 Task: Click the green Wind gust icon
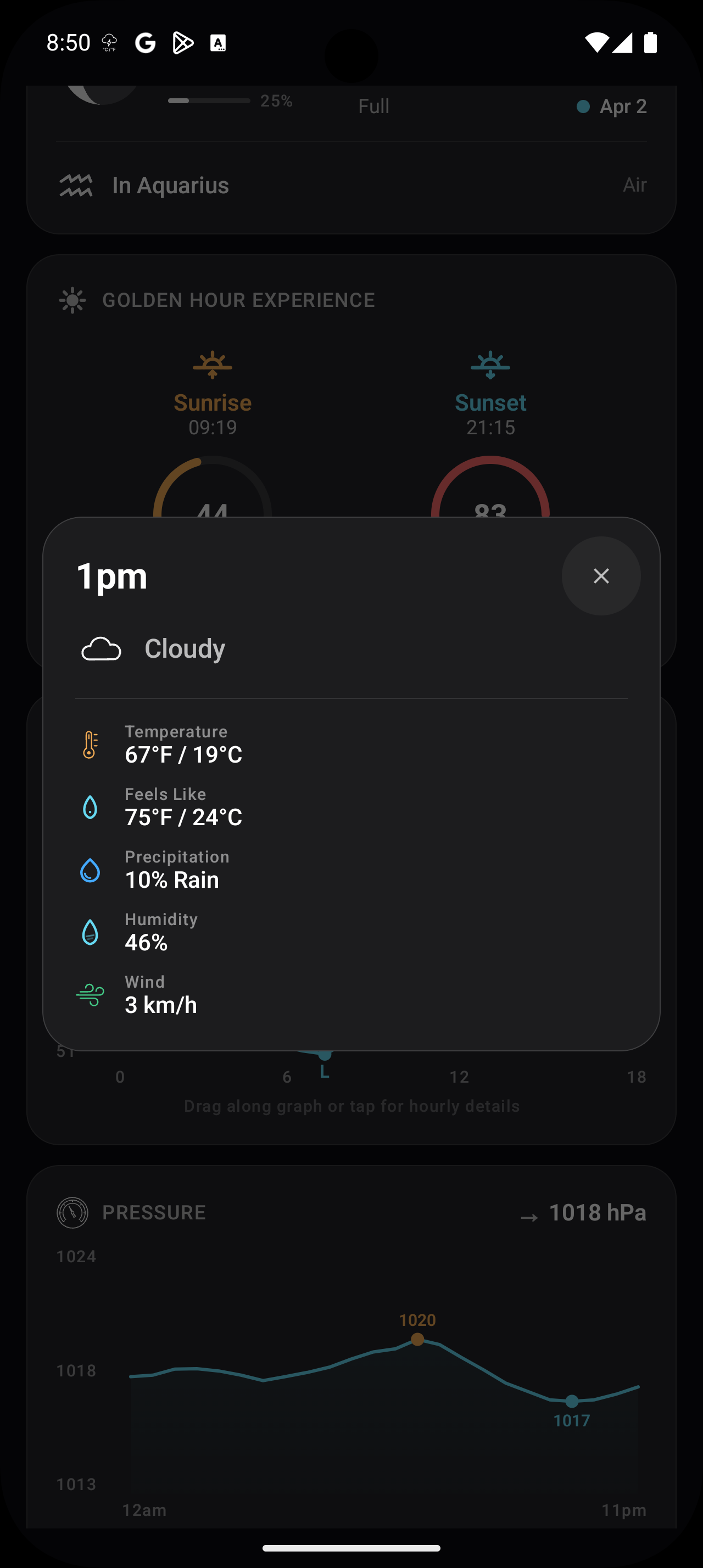point(90,996)
